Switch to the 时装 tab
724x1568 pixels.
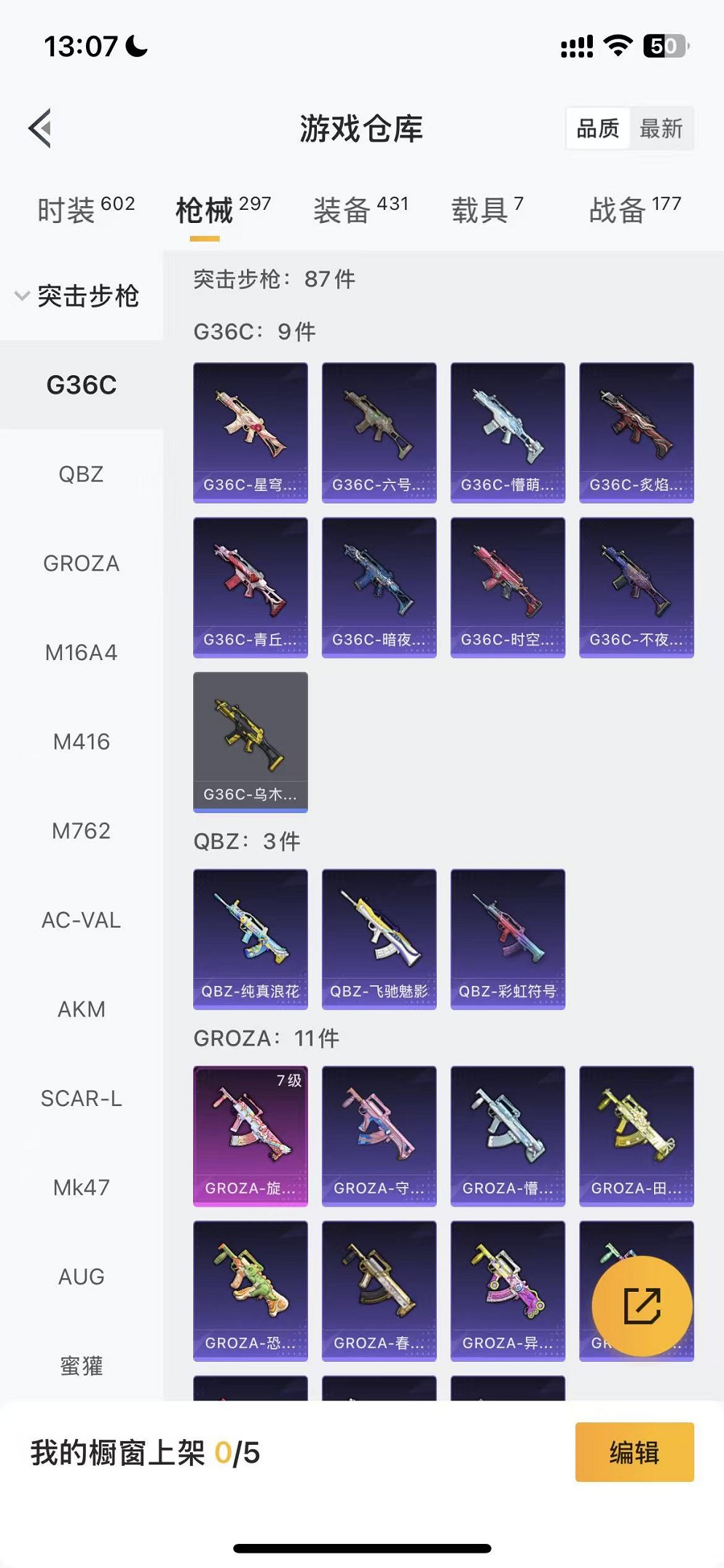point(85,210)
